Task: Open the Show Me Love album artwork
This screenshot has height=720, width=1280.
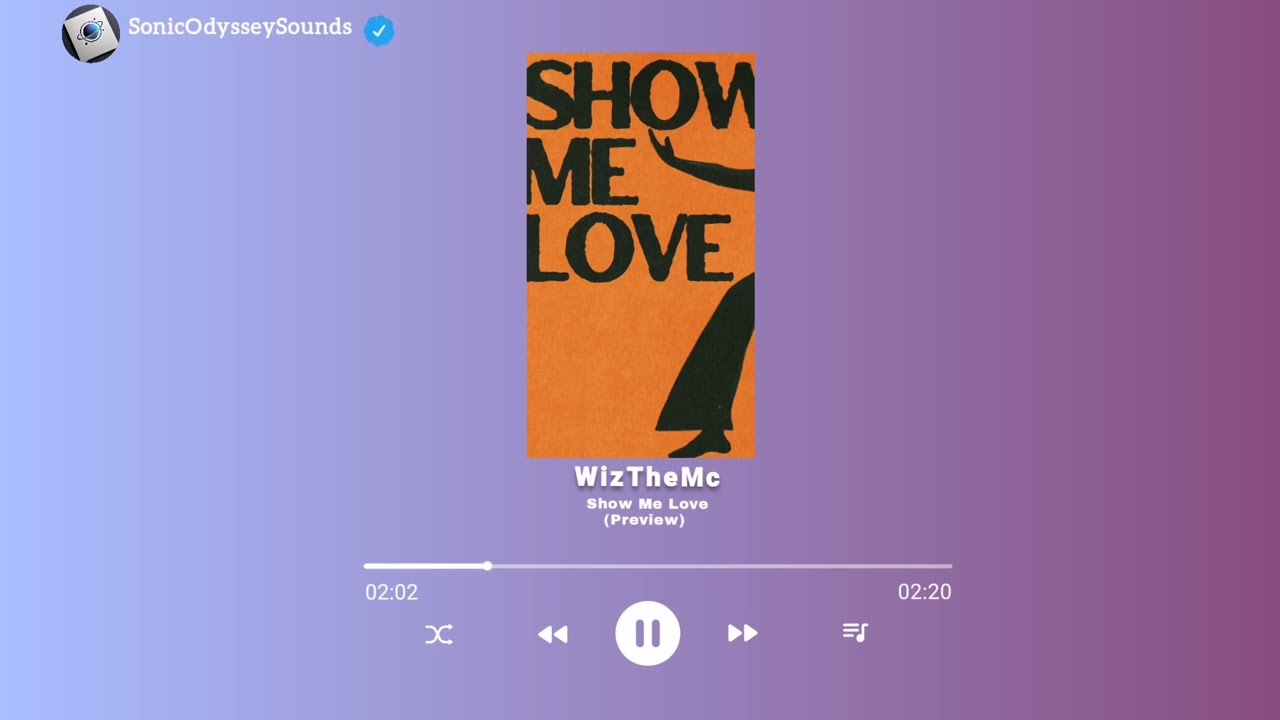Action: (640, 255)
